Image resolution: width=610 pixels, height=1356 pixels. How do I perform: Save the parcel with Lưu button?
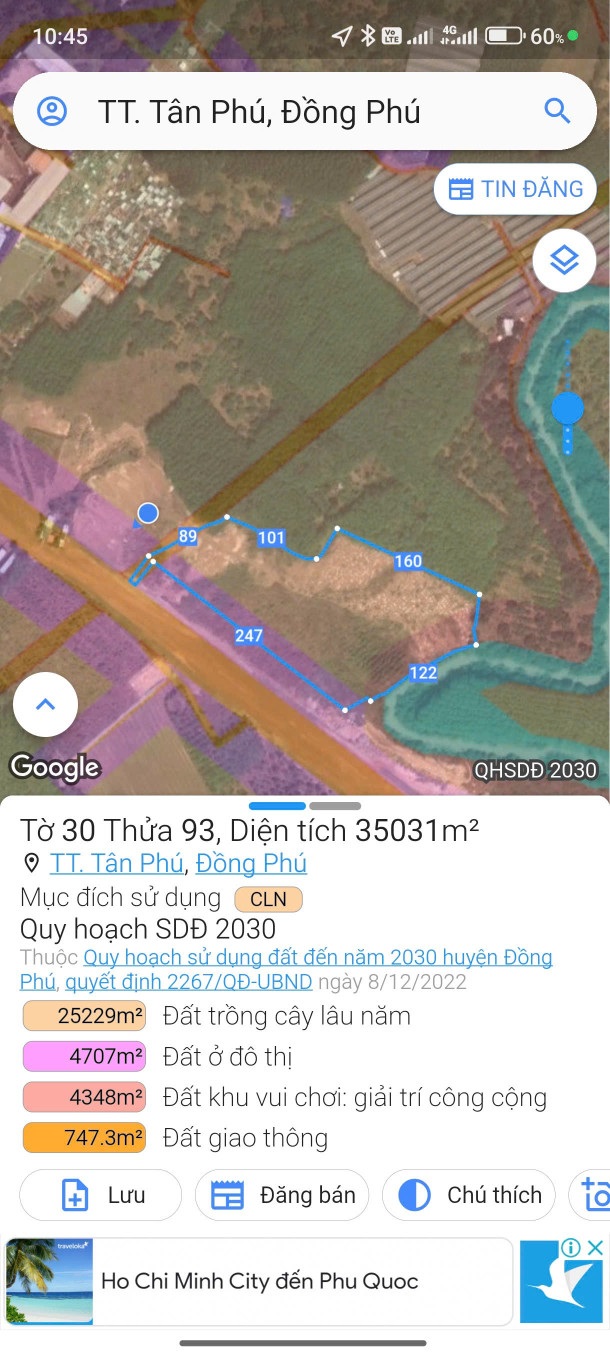(100, 1195)
